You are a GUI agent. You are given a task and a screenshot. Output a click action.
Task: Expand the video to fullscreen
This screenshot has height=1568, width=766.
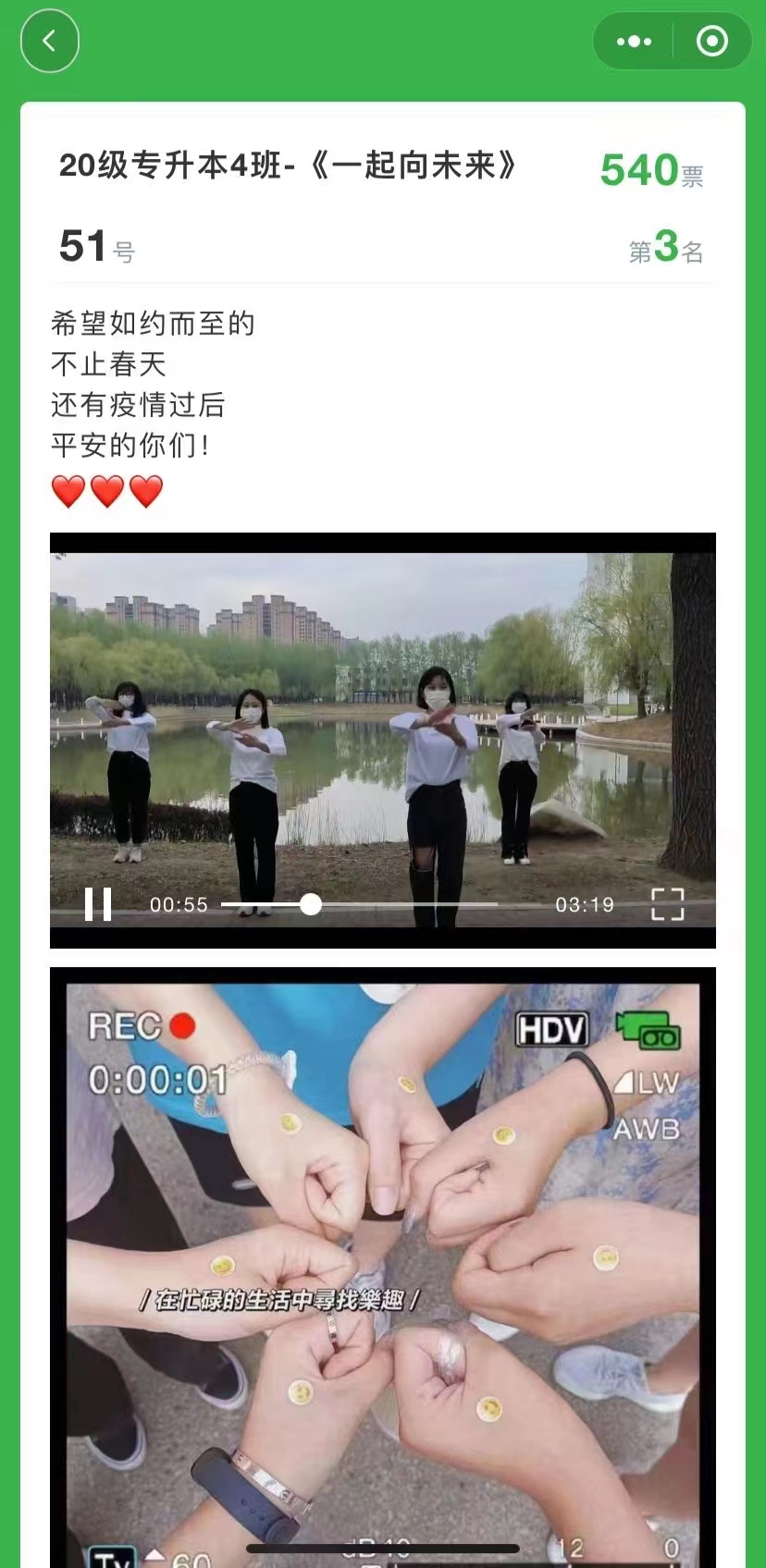click(667, 904)
